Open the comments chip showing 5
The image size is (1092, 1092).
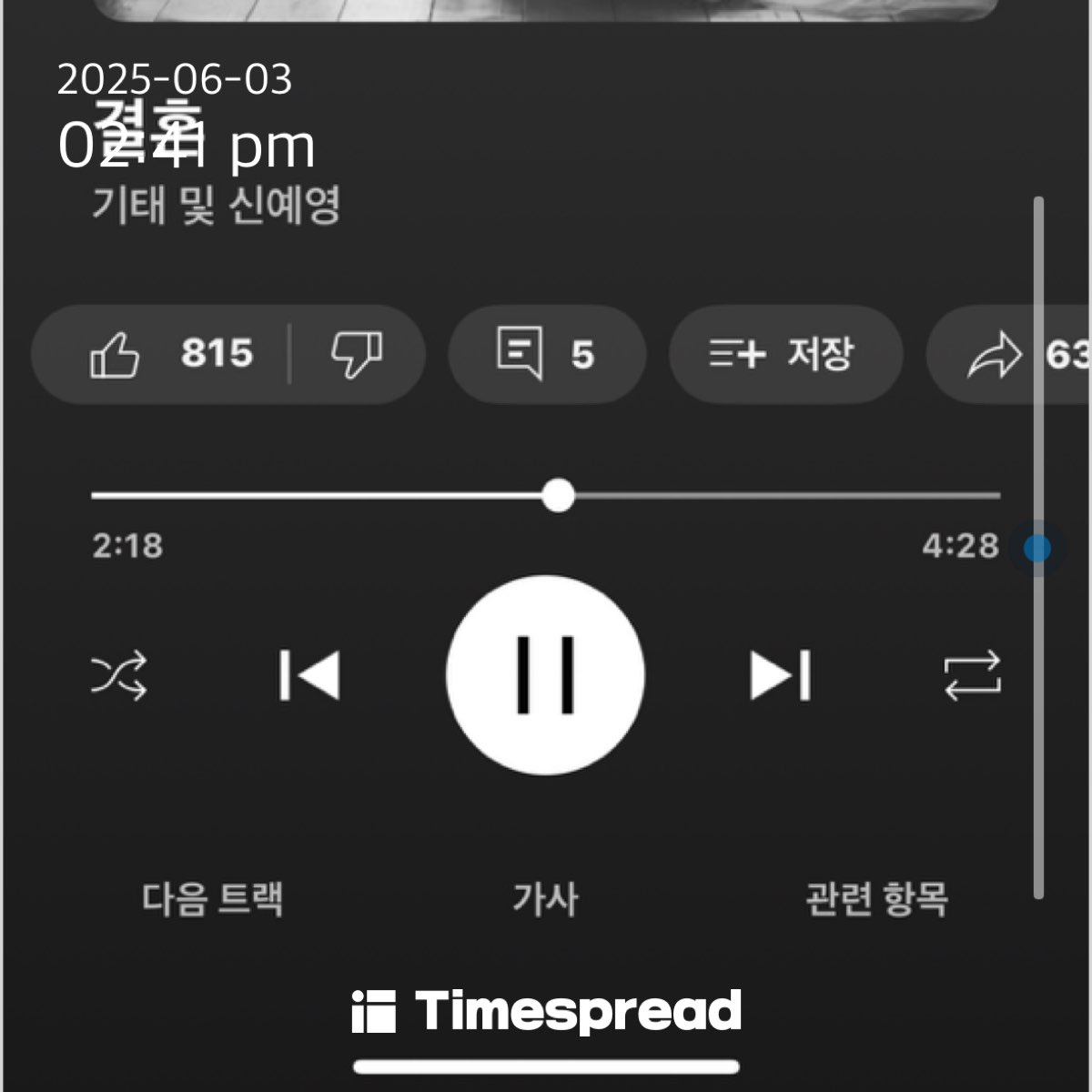pos(546,354)
